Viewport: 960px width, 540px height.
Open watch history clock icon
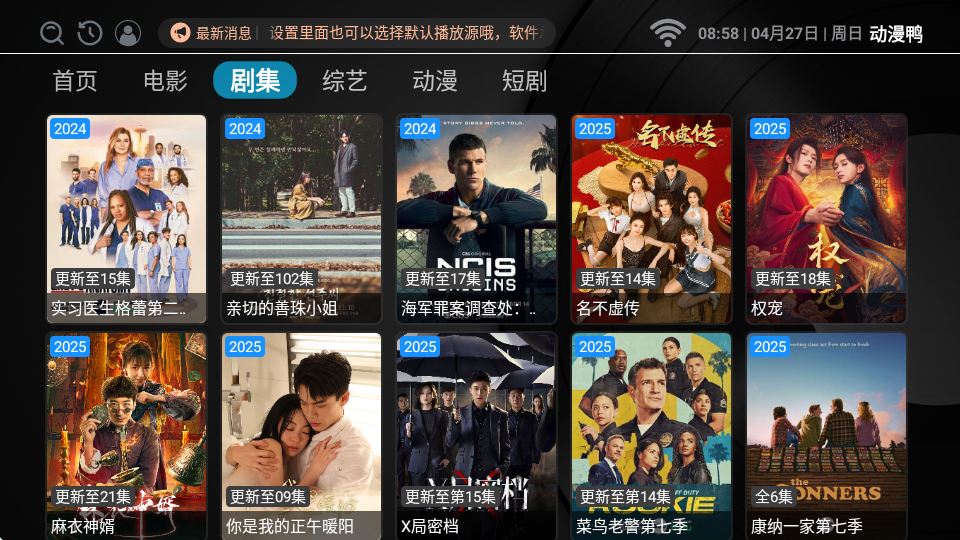coord(90,33)
